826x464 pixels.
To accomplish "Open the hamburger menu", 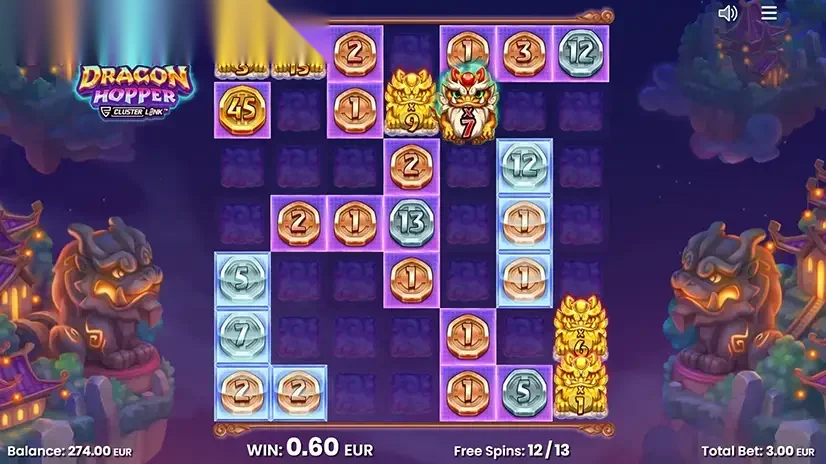I will (x=769, y=13).
